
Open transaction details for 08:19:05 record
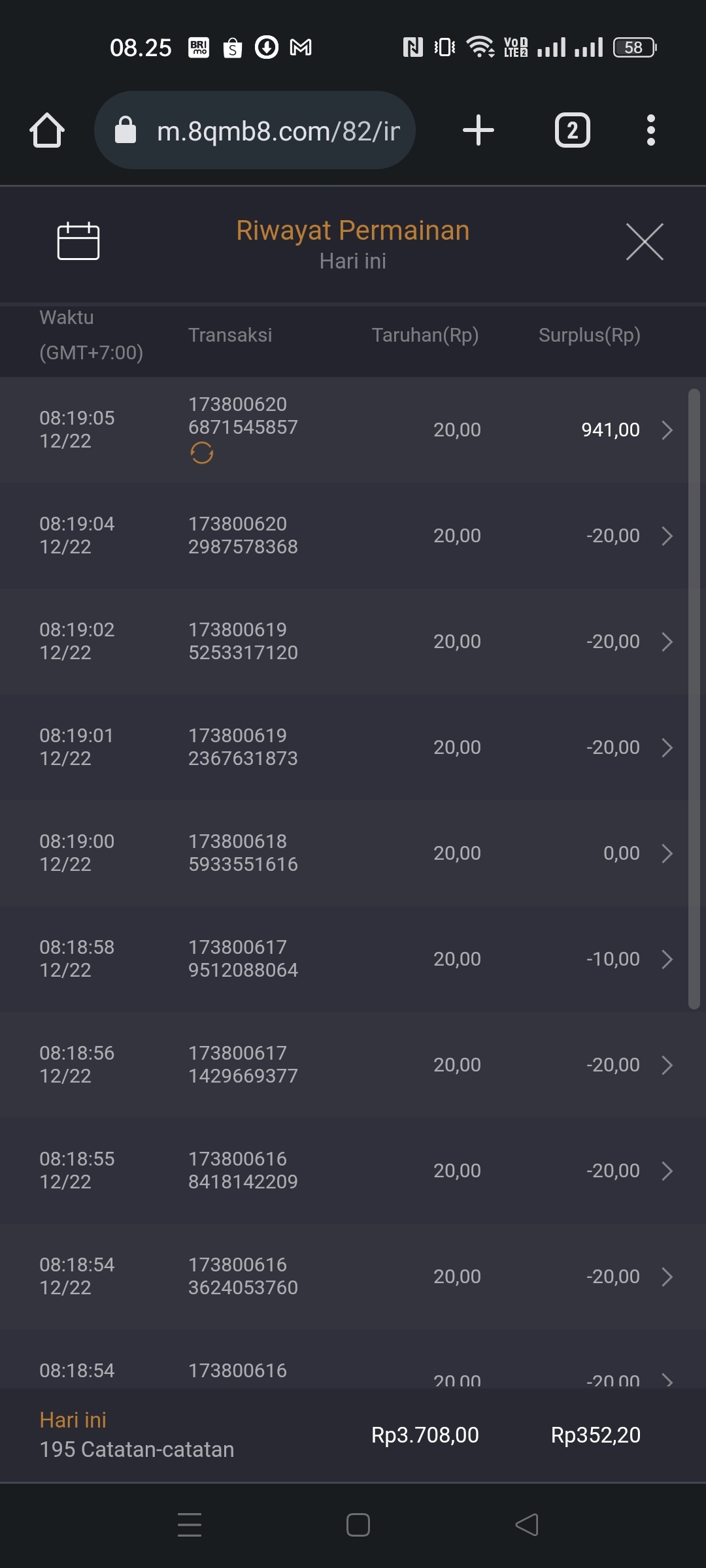(x=667, y=430)
